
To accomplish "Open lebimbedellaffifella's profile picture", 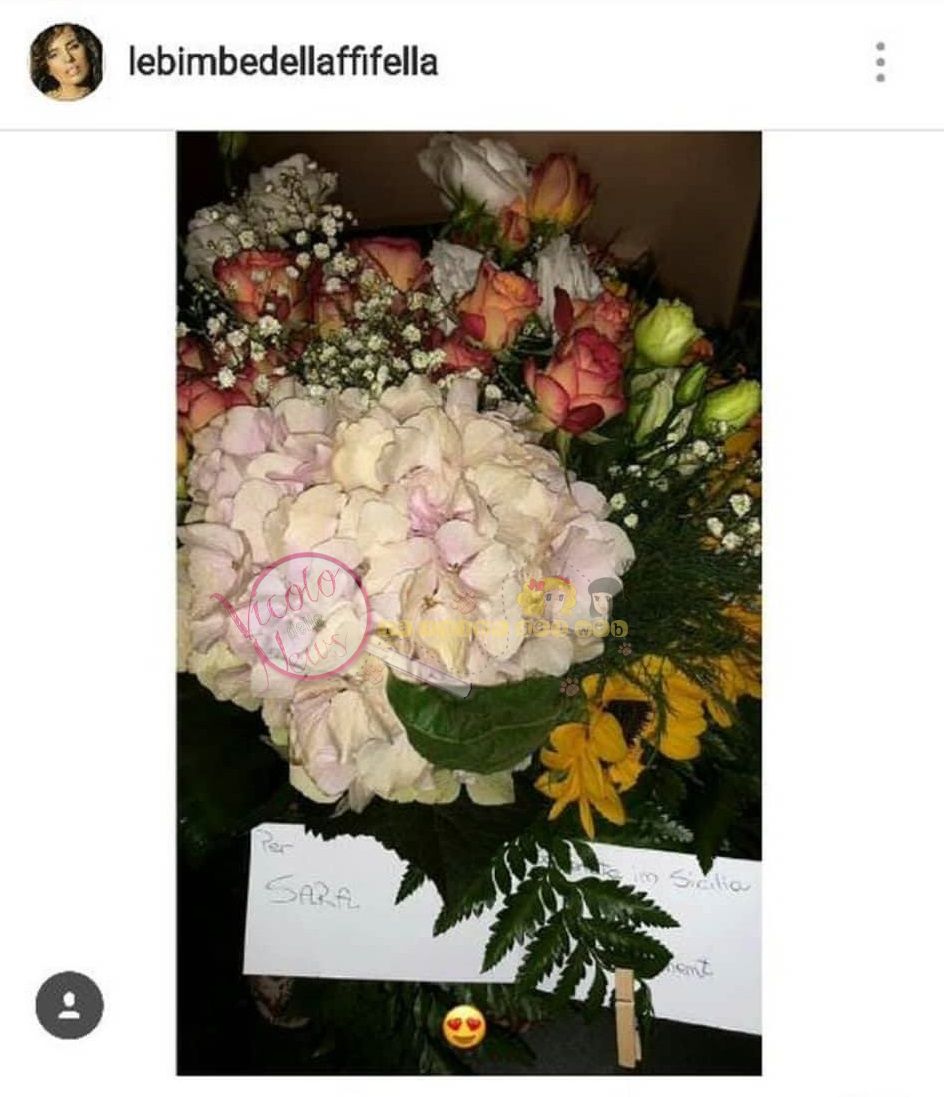I will point(66,62).
